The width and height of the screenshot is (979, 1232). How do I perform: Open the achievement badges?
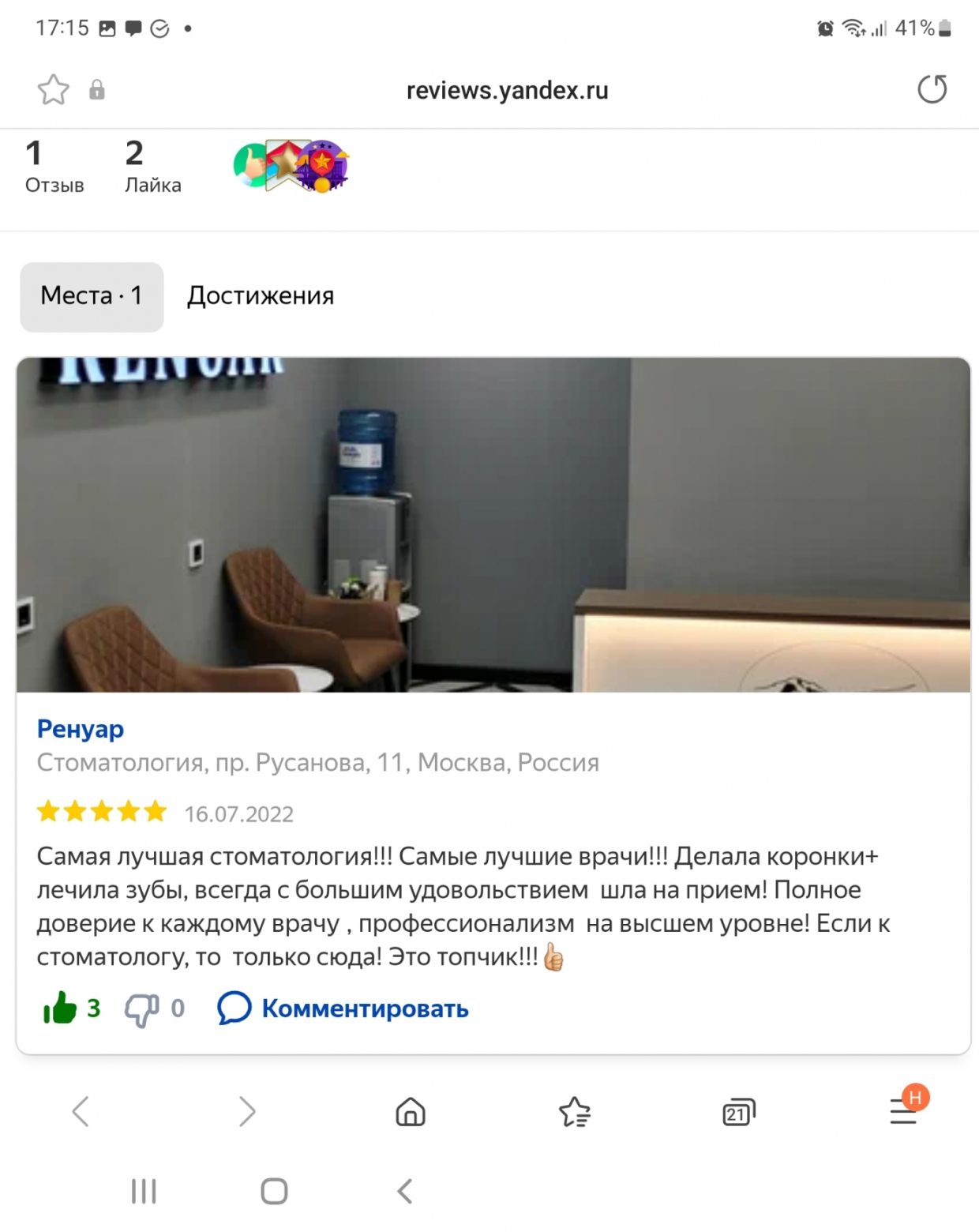point(291,166)
